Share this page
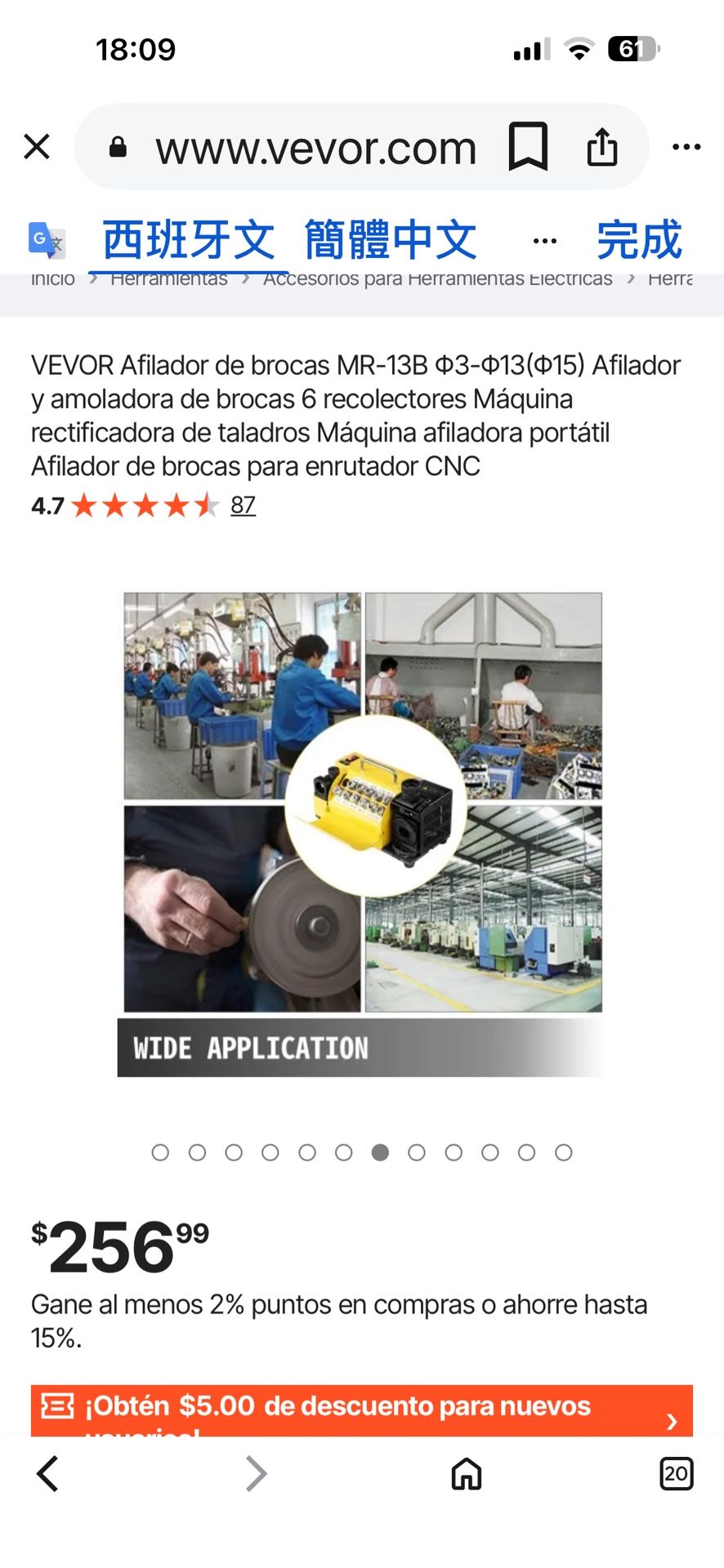 [602, 147]
